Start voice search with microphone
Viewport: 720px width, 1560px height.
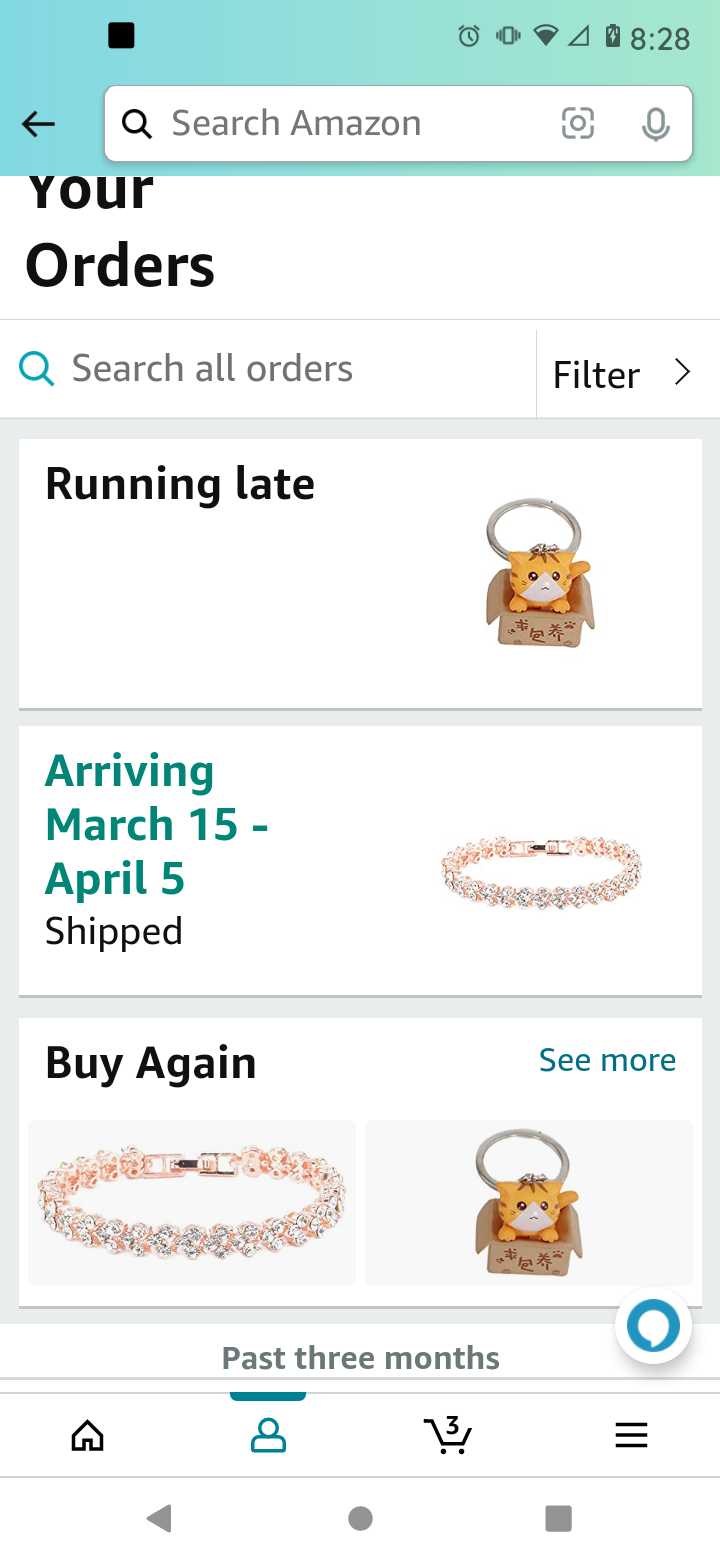click(655, 124)
